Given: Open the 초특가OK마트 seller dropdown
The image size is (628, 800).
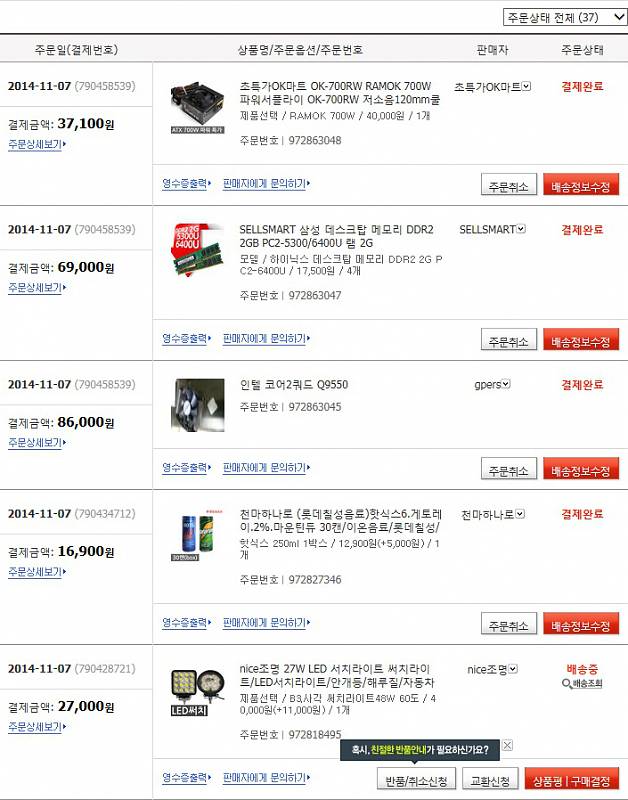Looking at the screenshot, I should [526, 87].
